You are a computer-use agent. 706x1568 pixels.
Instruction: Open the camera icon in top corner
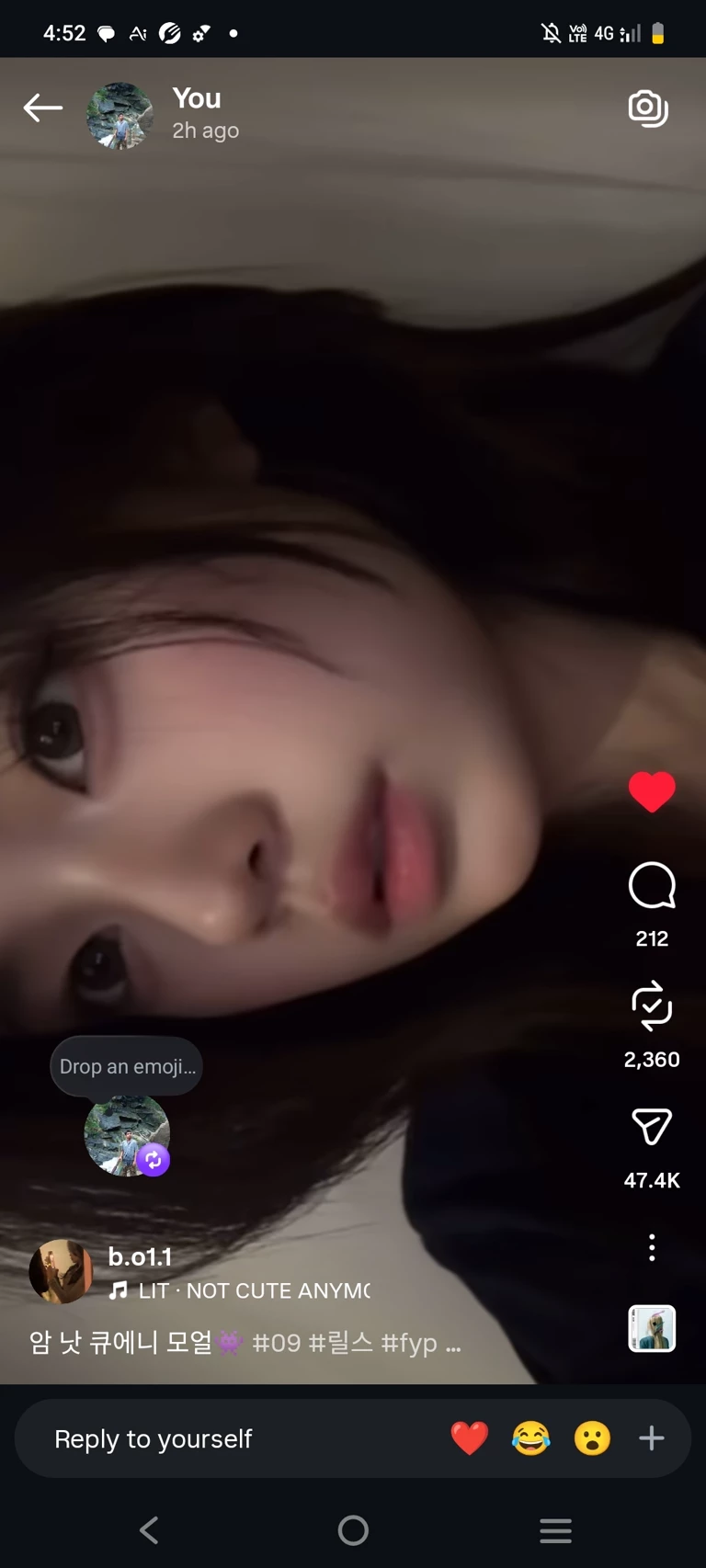coord(648,108)
